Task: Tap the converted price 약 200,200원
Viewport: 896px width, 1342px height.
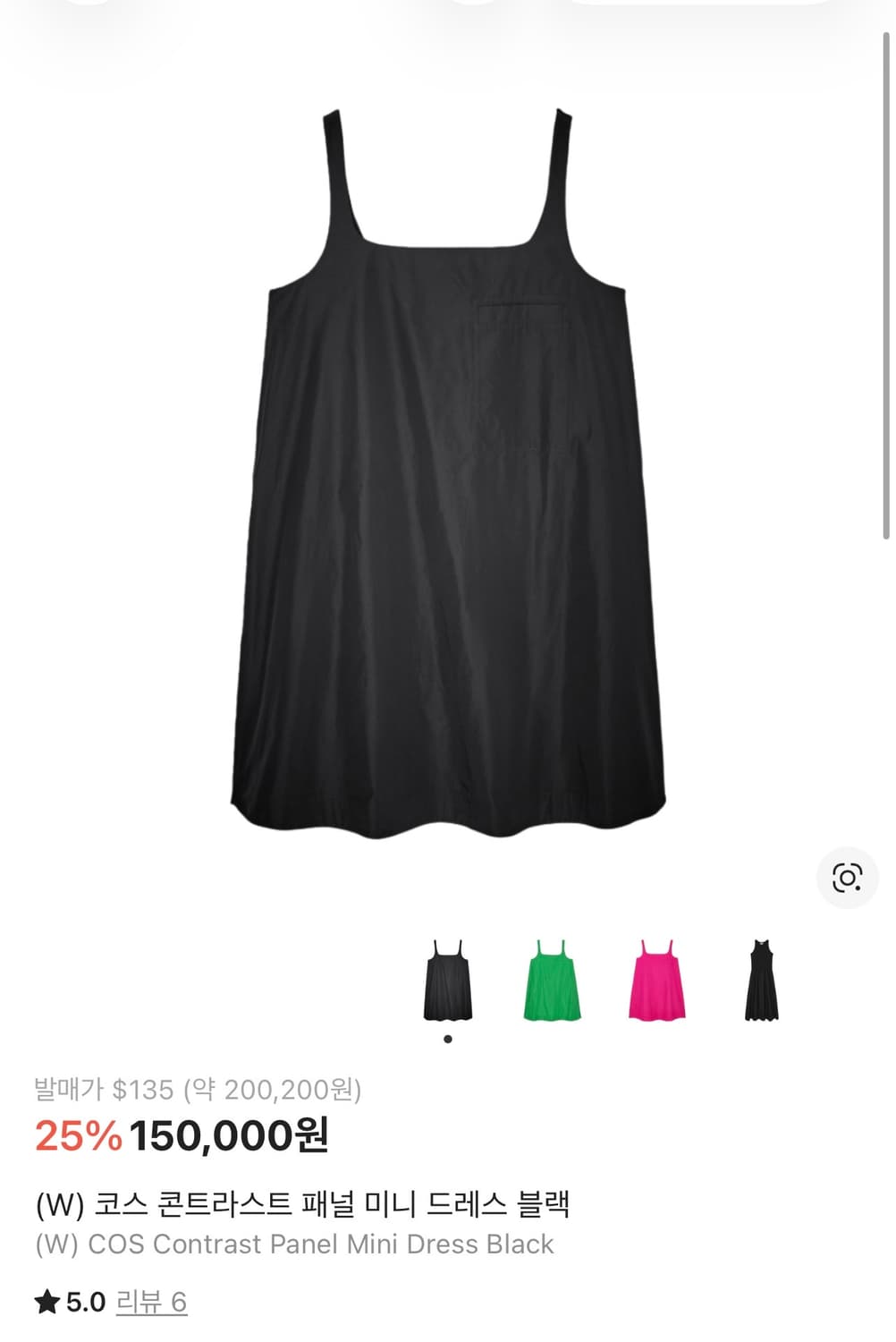Action: [275, 1091]
